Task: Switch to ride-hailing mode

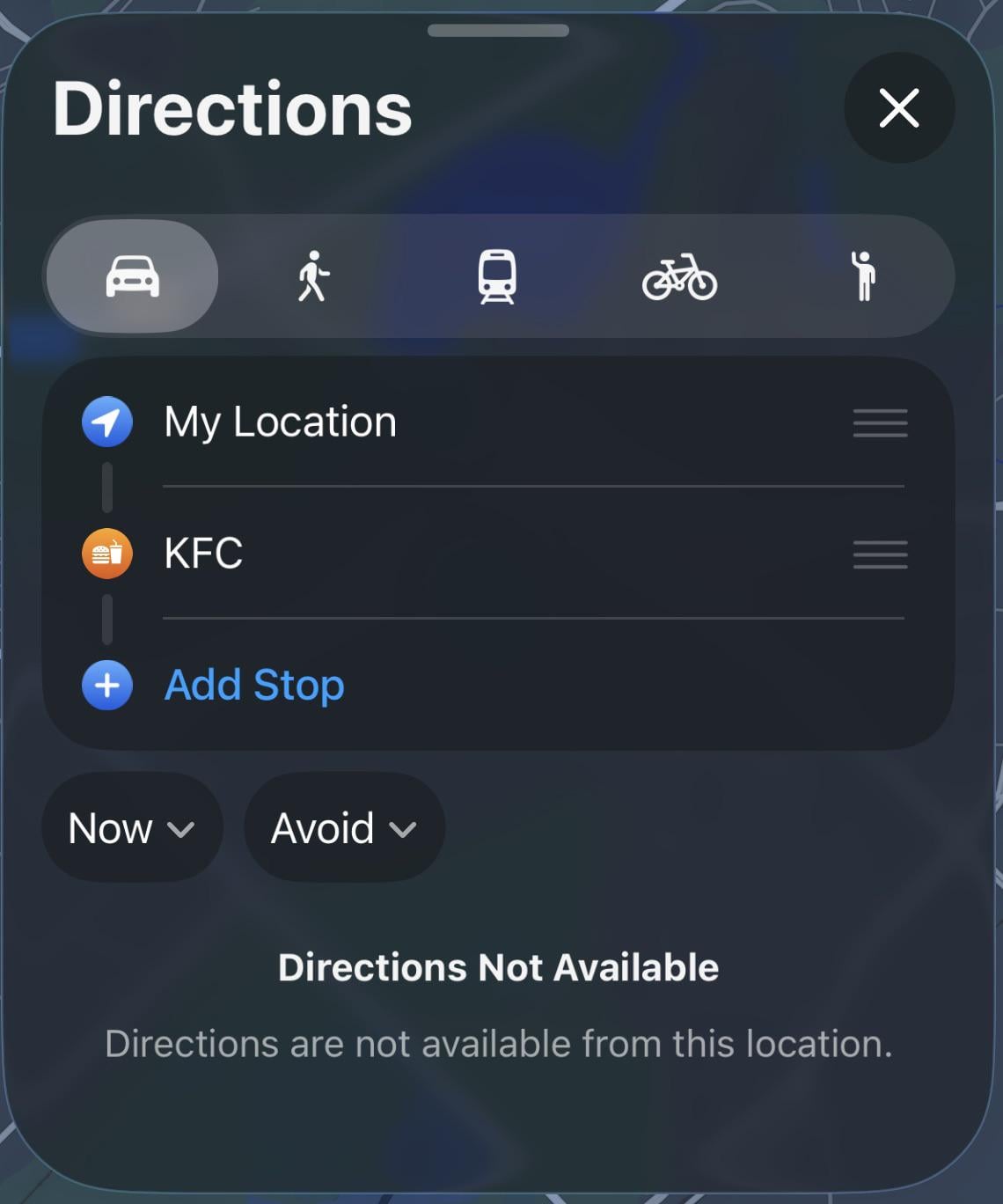Action: click(863, 276)
